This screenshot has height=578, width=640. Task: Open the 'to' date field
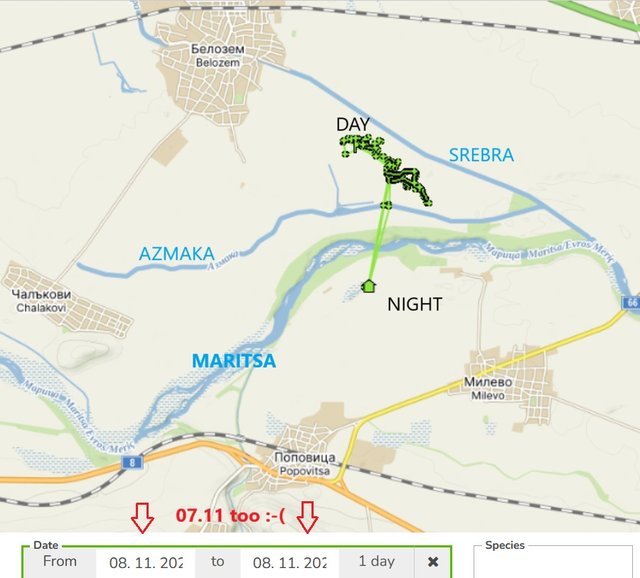coord(289,562)
